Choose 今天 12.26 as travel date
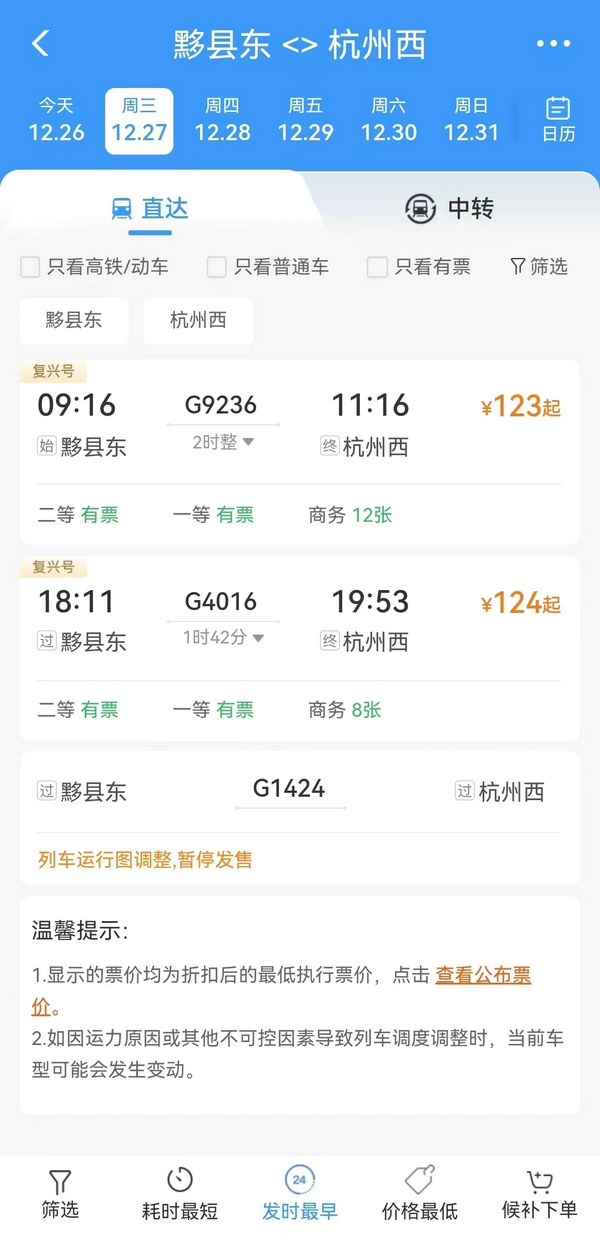 pyautogui.click(x=56, y=120)
